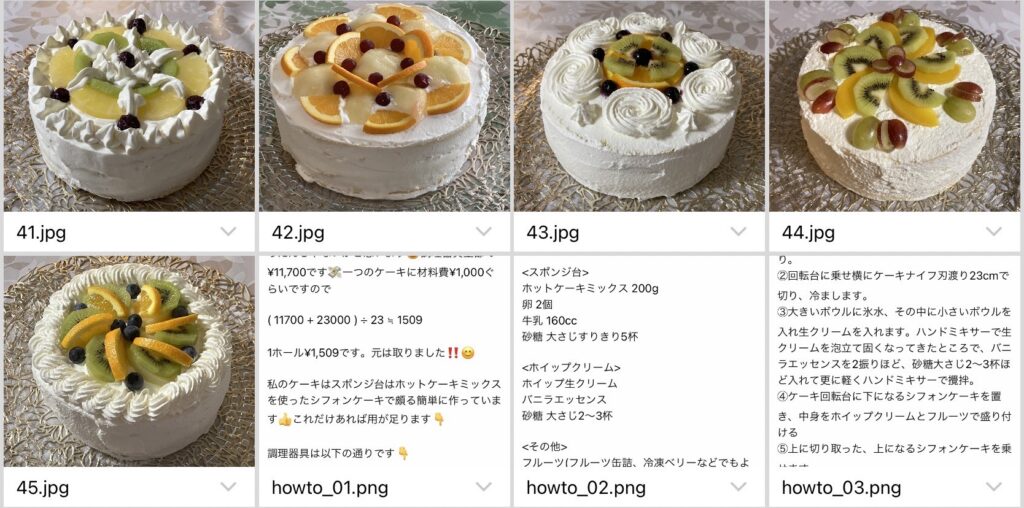Image resolution: width=1024 pixels, height=508 pixels.
Task: Open the howto_01.png file
Action: coord(384,361)
